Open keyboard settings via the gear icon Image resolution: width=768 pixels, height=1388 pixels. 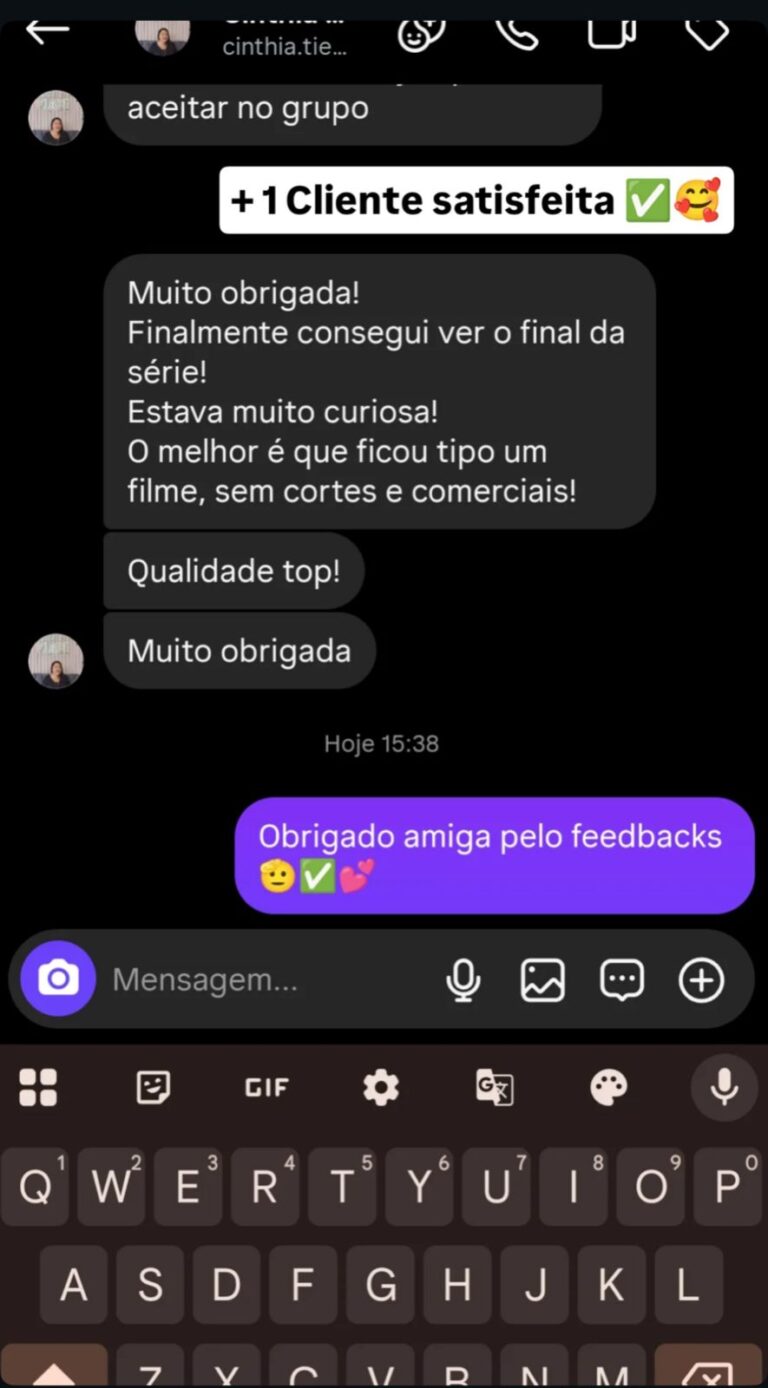380,1088
